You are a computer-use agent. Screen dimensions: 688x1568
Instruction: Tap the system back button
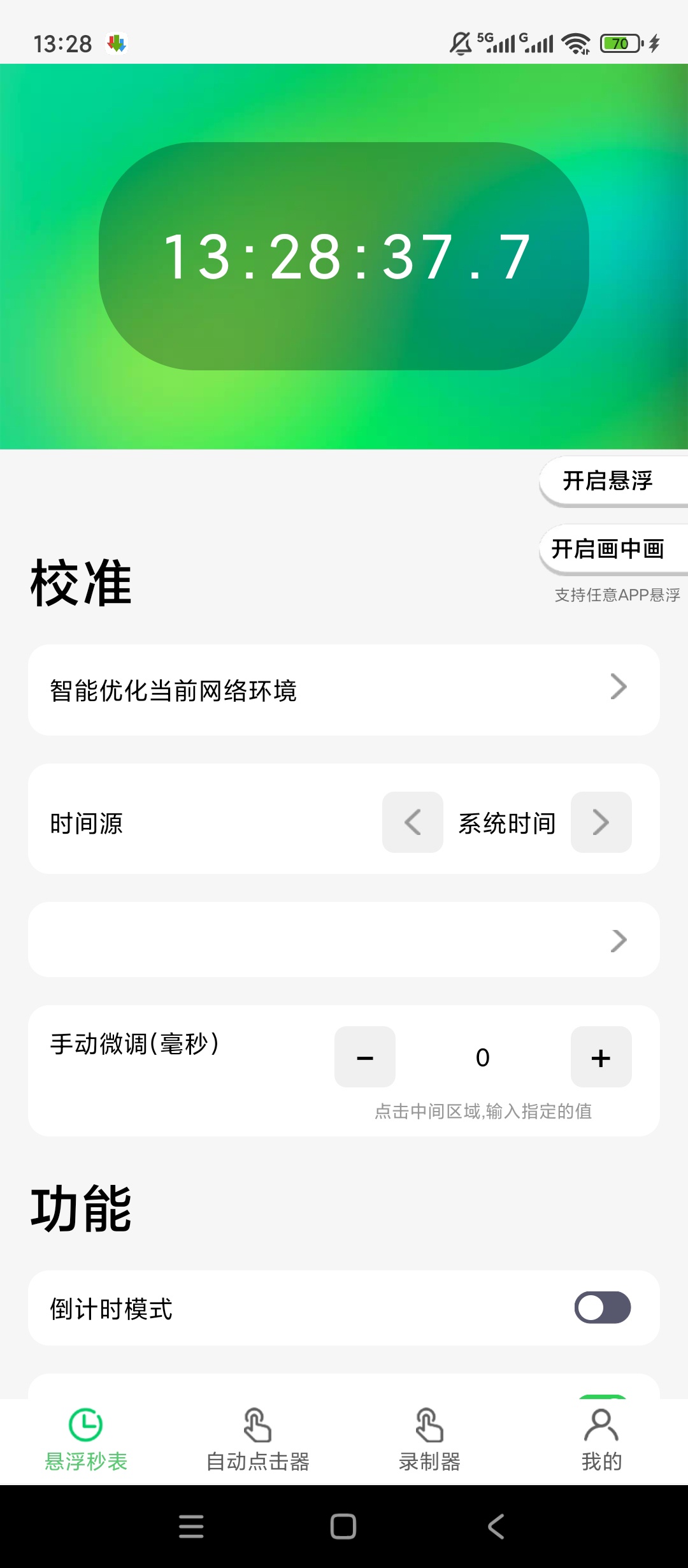pyautogui.click(x=496, y=1527)
